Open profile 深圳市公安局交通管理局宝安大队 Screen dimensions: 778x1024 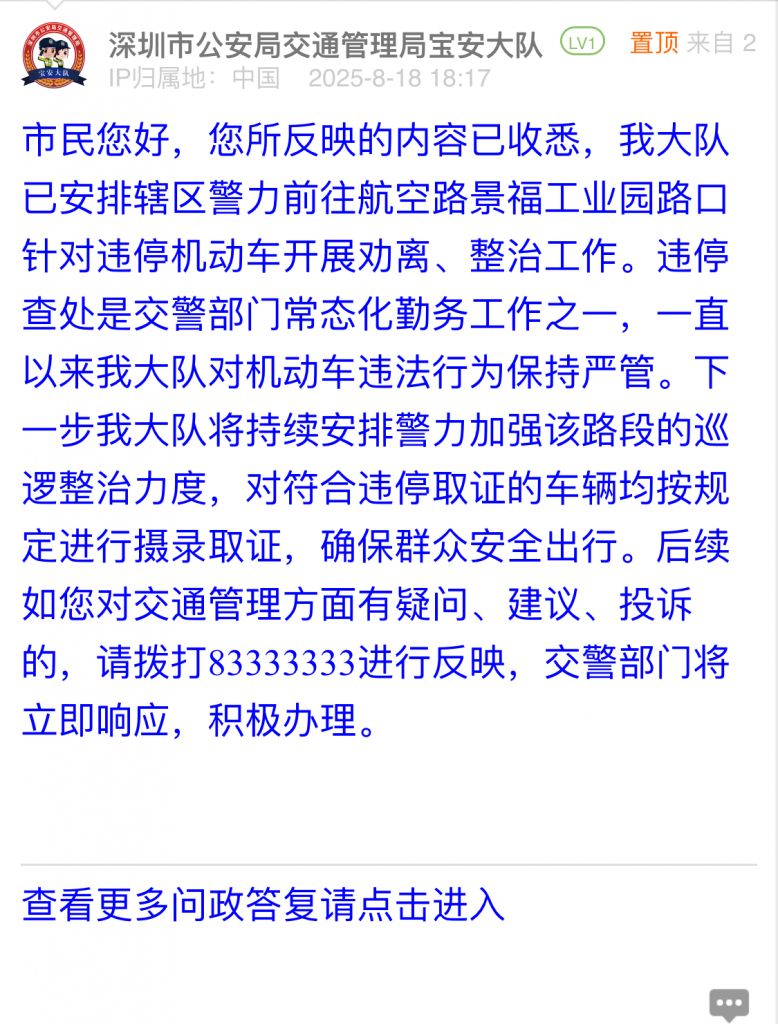[325, 44]
